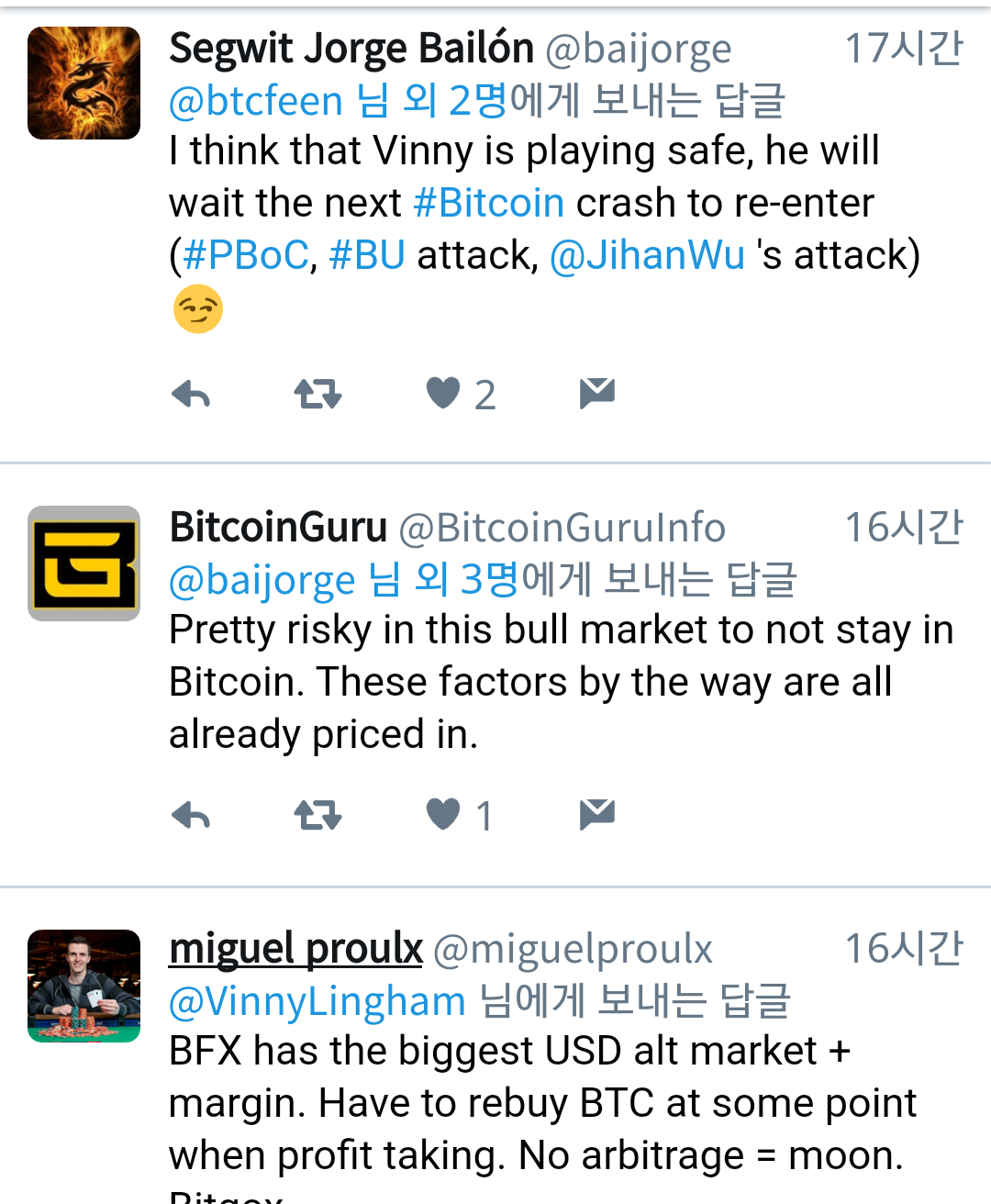Open miguel proulx's profile photo

coord(84,986)
